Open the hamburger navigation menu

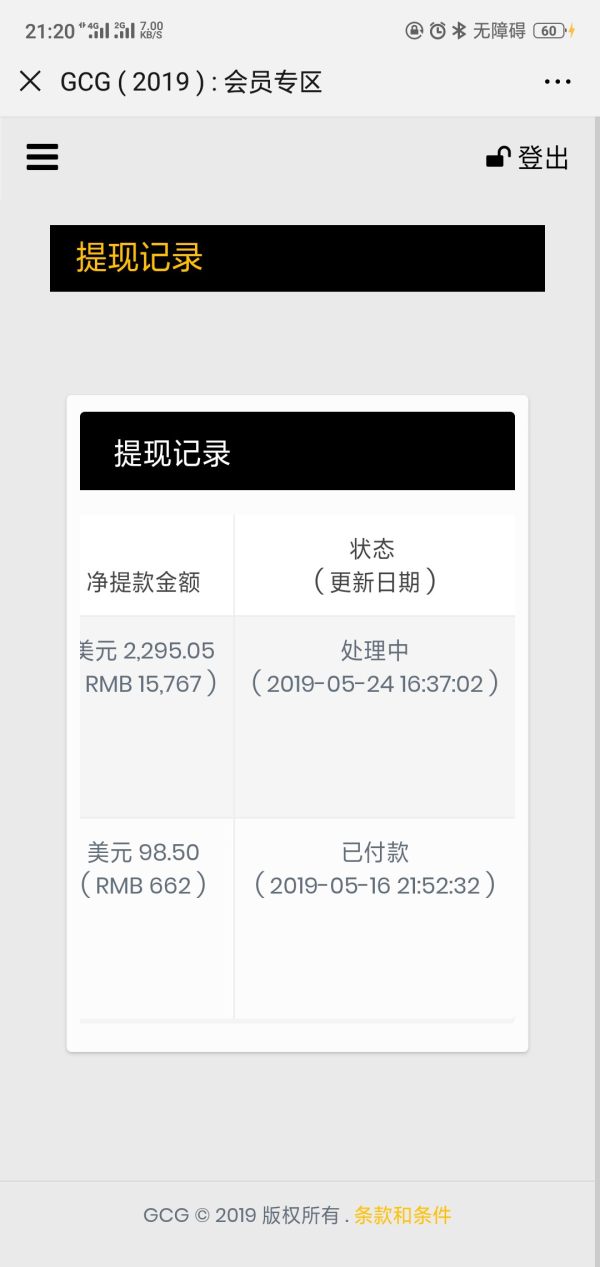[x=42, y=157]
